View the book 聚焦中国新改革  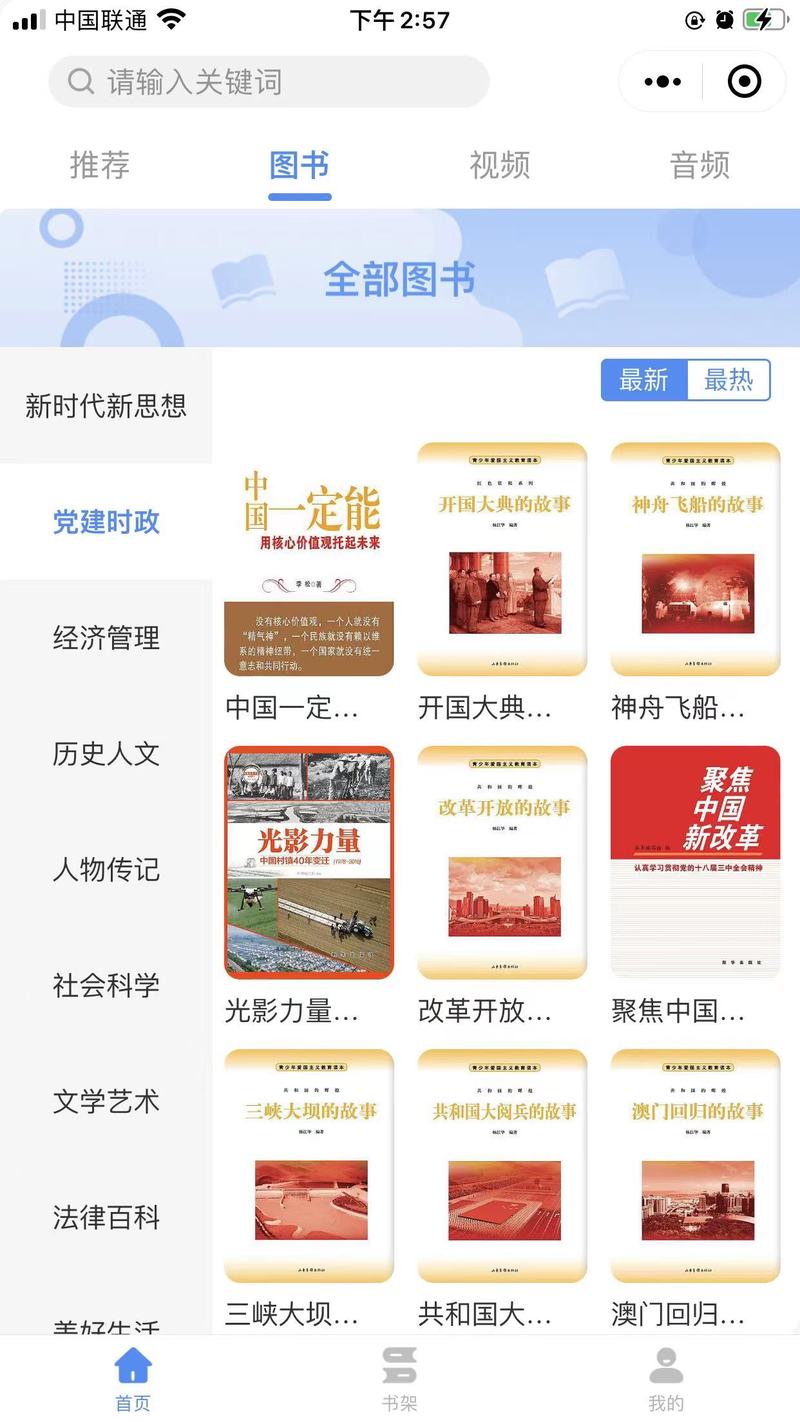click(x=695, y=862)
